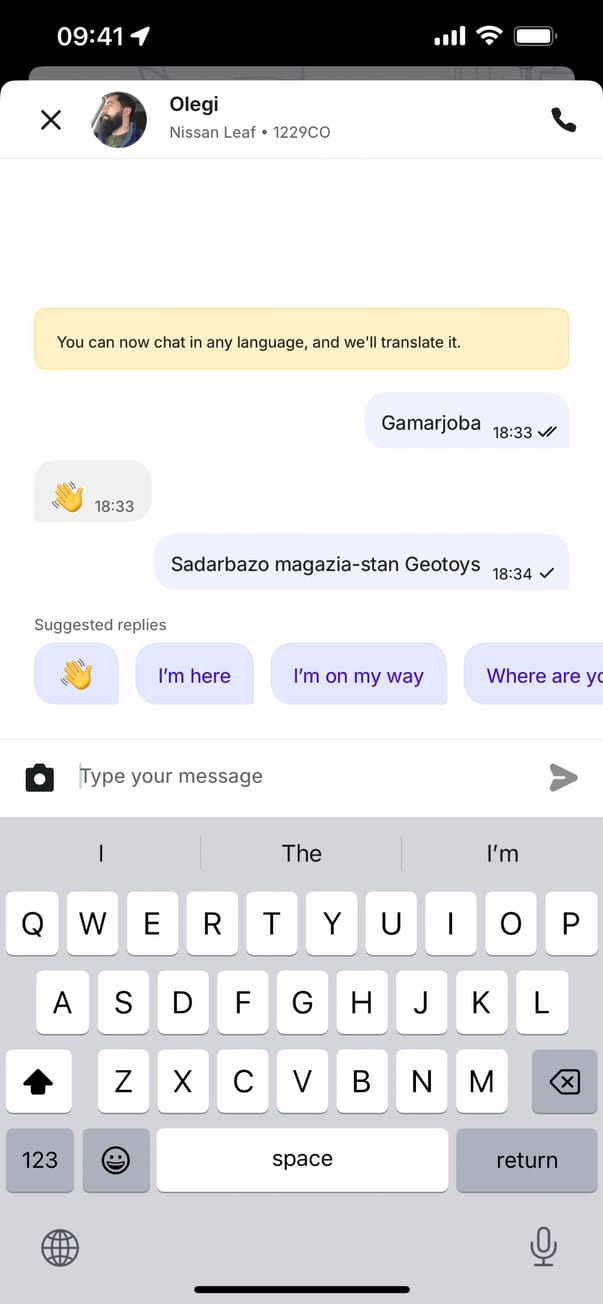Open the emoji keyboard
The image size is (603, 1304).
pyautogui.click(x=116, y=1160)
